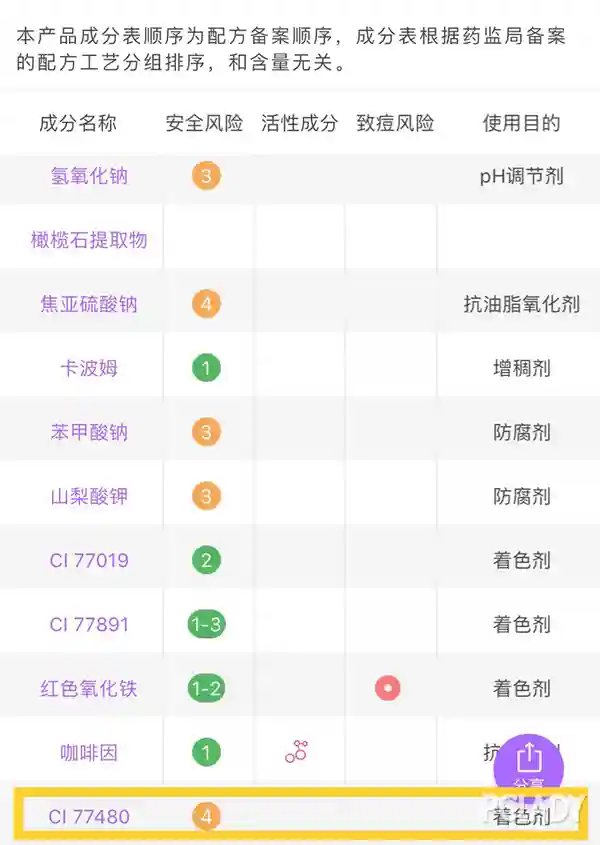Open the 焦亚硫酸钠 ingredient page

[89, 304]
